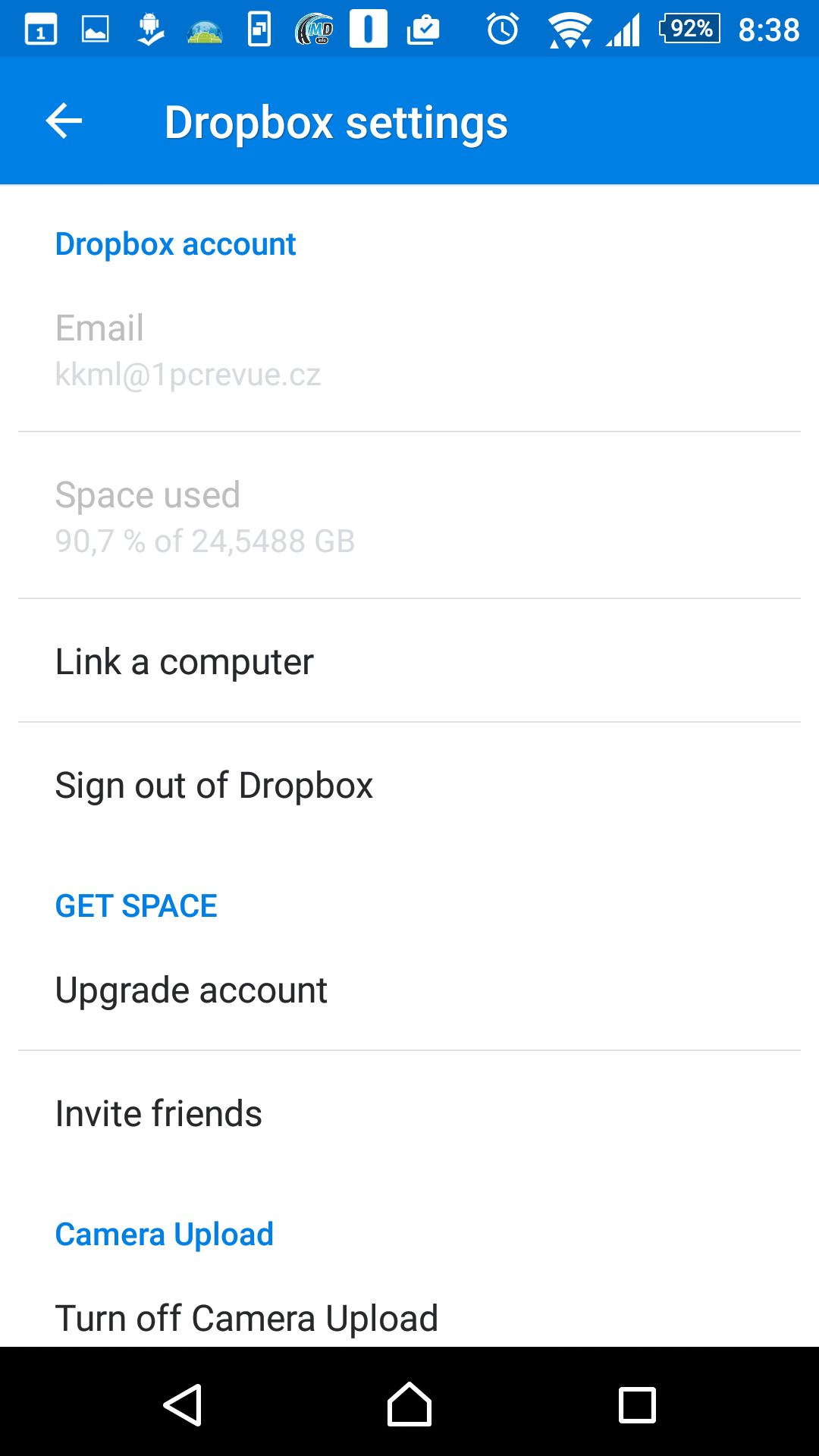Open Upgrade account
The width and height of the screenshot is (819, 1456).
[409, 990]
